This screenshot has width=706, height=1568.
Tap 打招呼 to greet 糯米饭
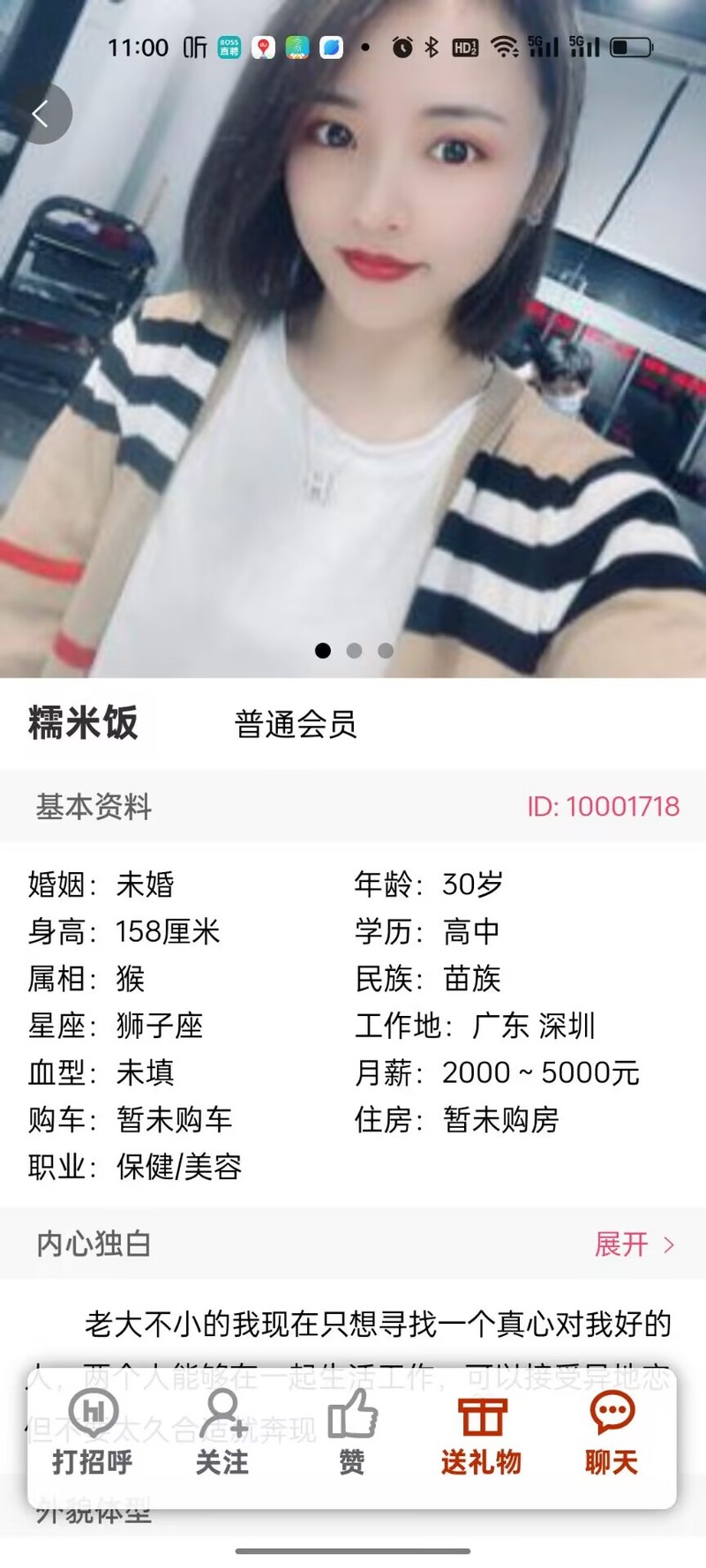[93, 1434]
